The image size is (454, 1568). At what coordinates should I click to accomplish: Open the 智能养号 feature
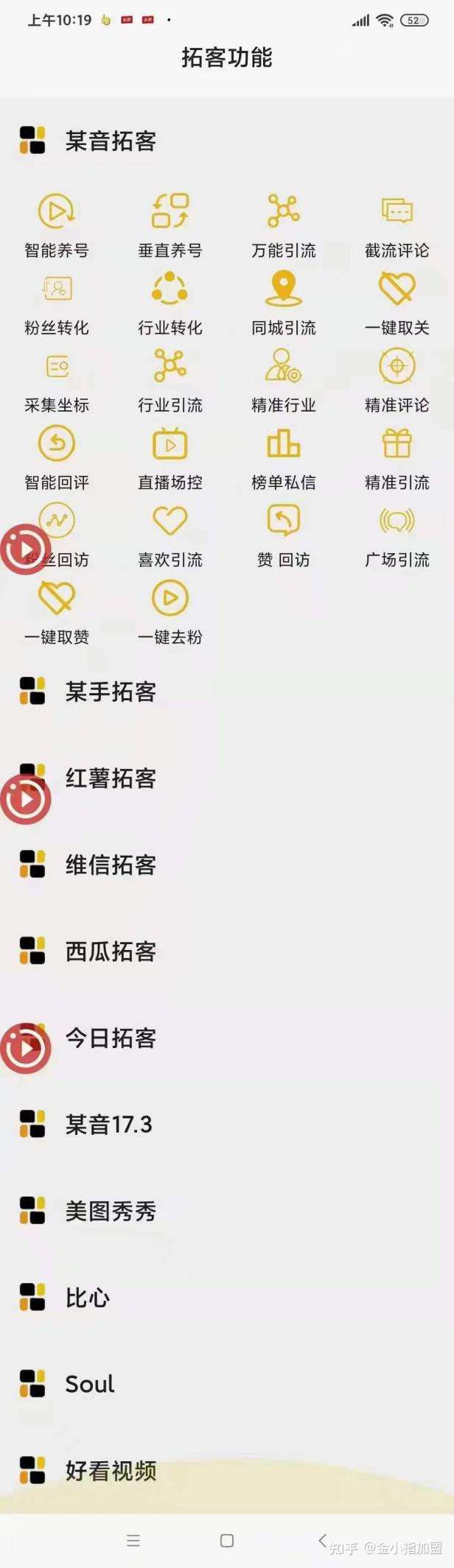[57, 212]
